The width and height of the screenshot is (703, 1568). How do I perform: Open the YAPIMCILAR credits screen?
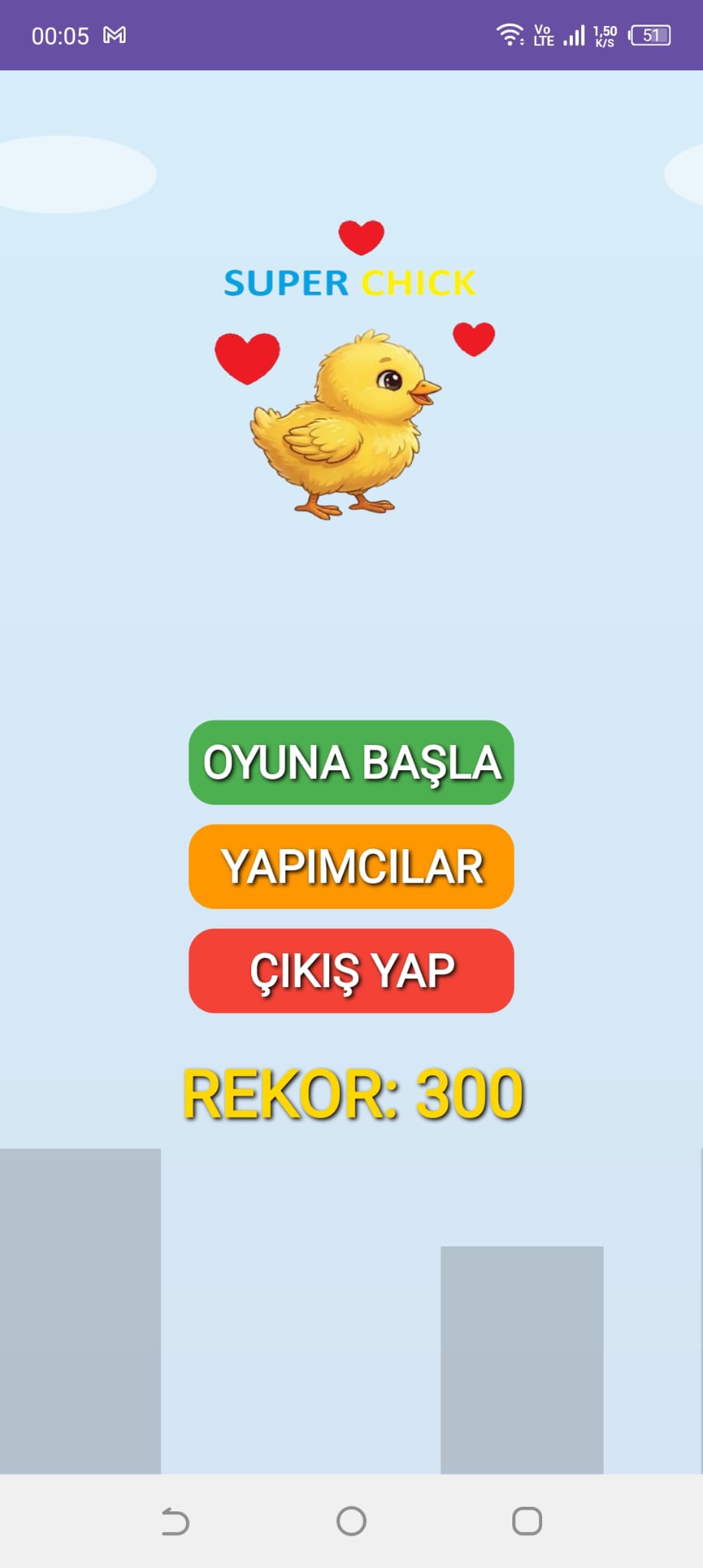[351, 867]
